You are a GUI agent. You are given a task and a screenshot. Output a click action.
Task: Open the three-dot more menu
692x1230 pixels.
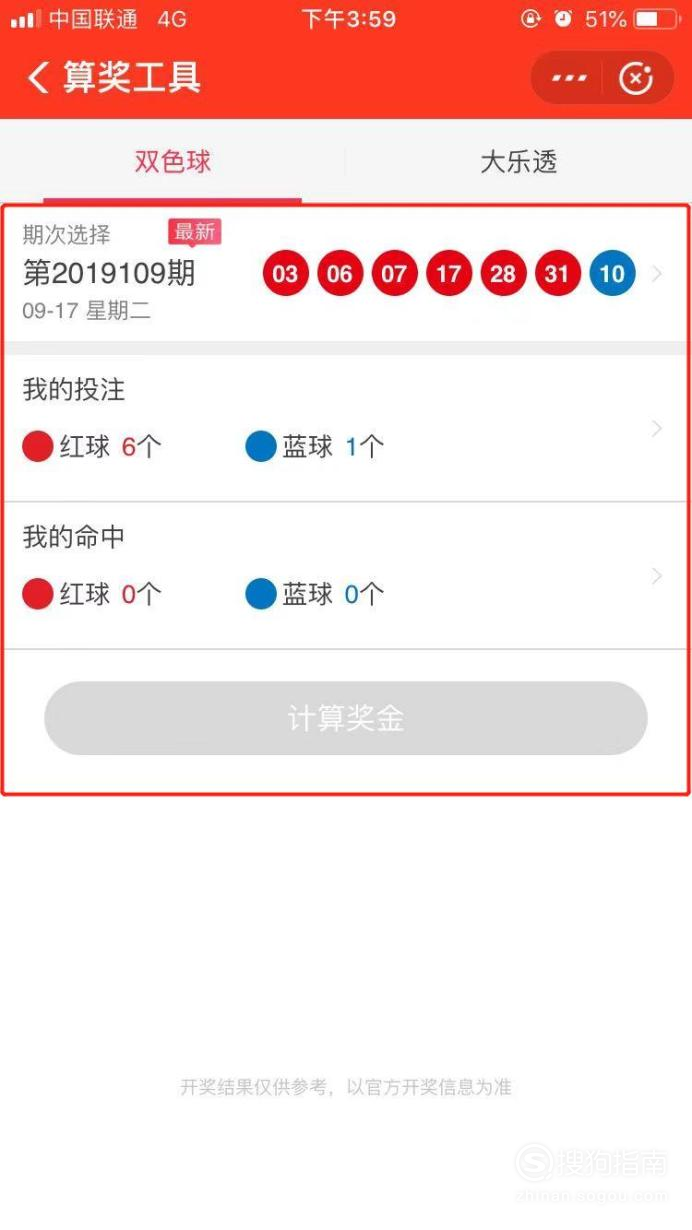click(x=569, y=78)
